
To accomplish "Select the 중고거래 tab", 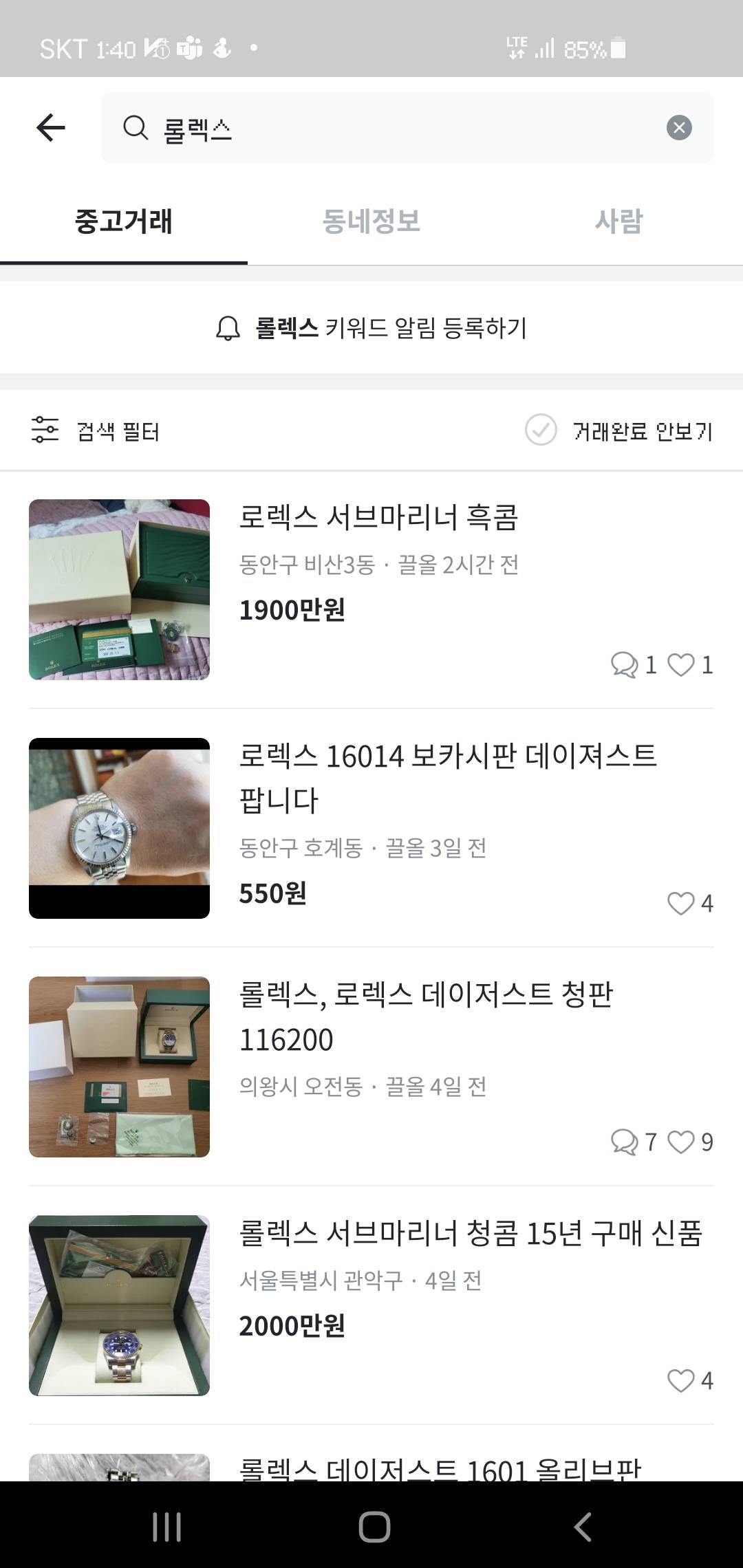I will [124, 221].
